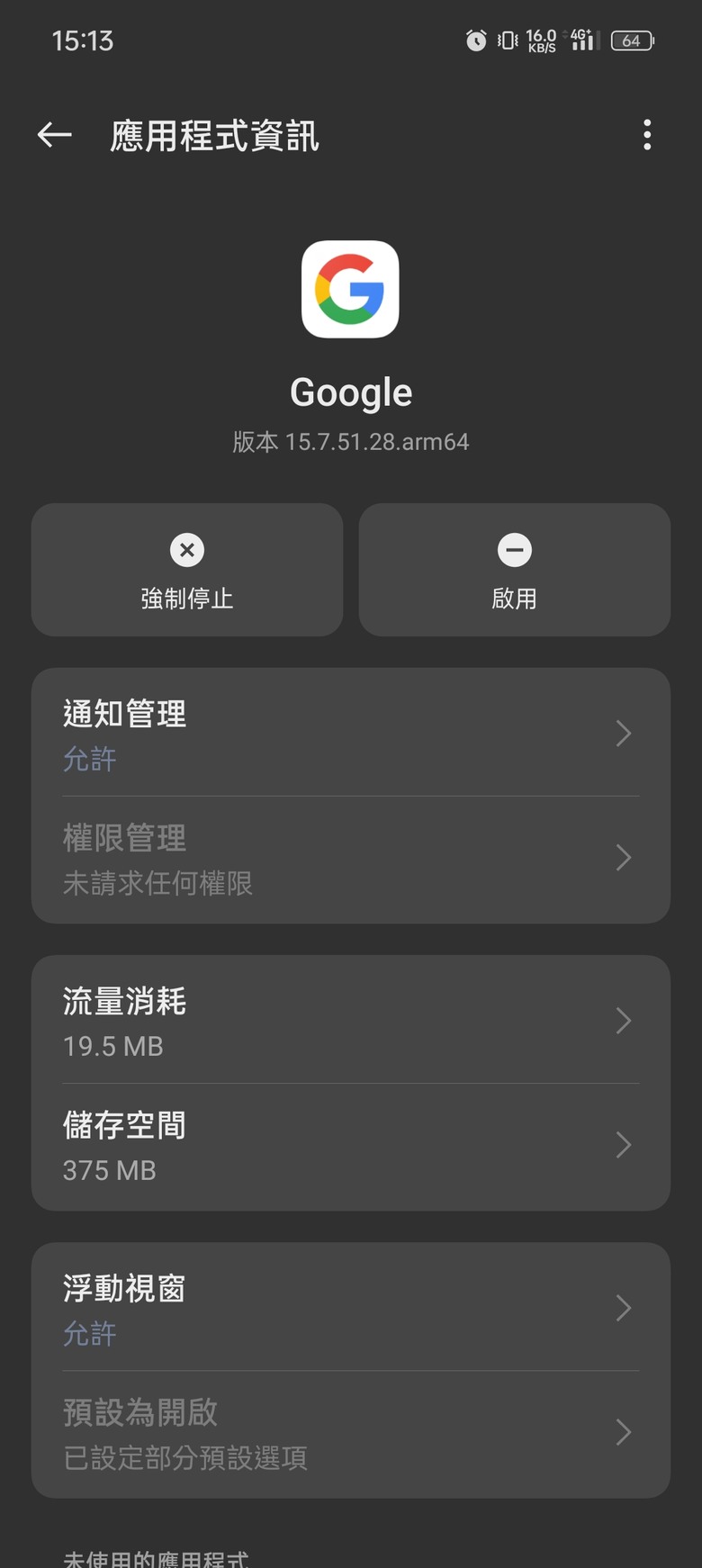702x1568 pixels.
Task: Tap the 啟用 button
Action: click(514, 570)
